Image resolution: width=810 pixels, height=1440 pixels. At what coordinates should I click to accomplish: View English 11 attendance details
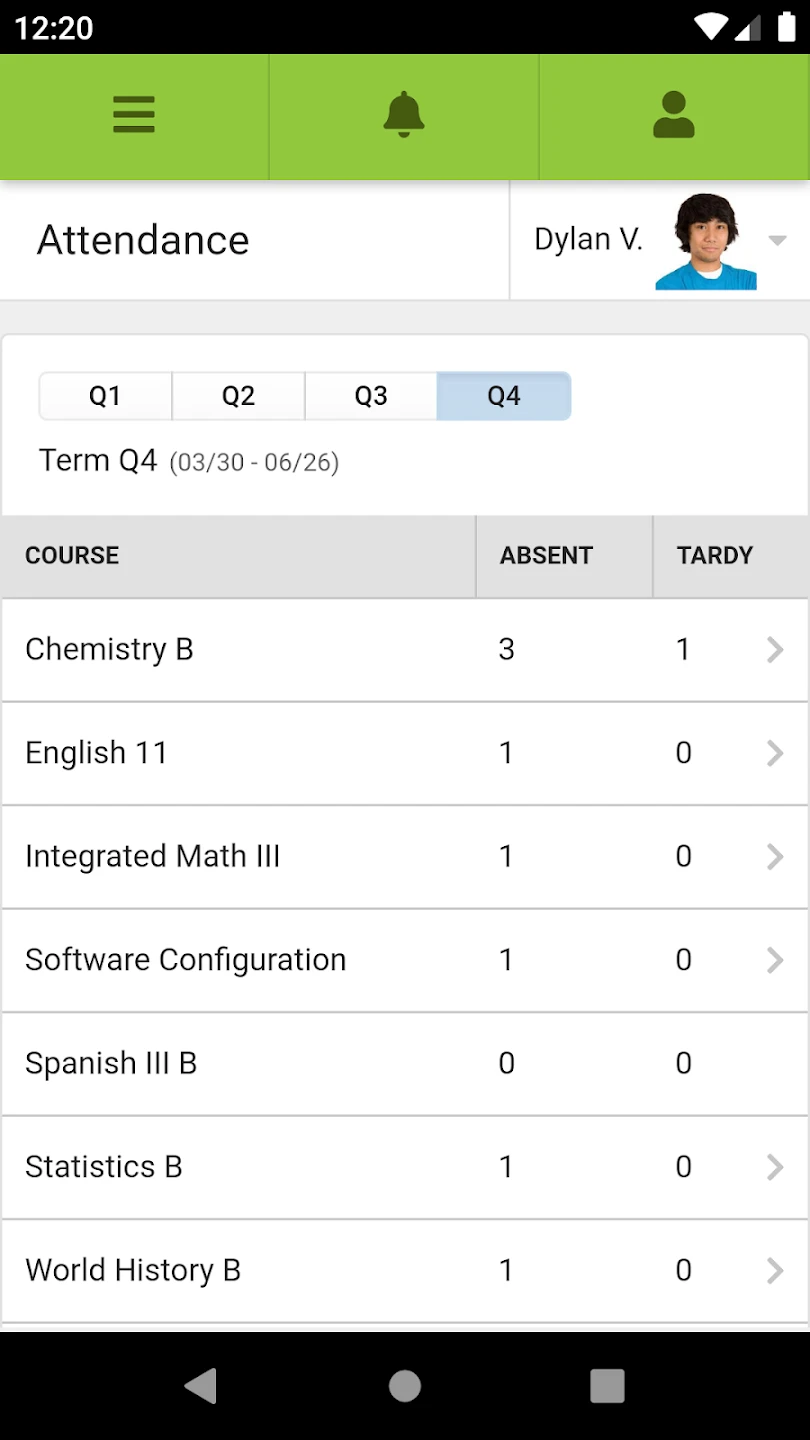404,753
